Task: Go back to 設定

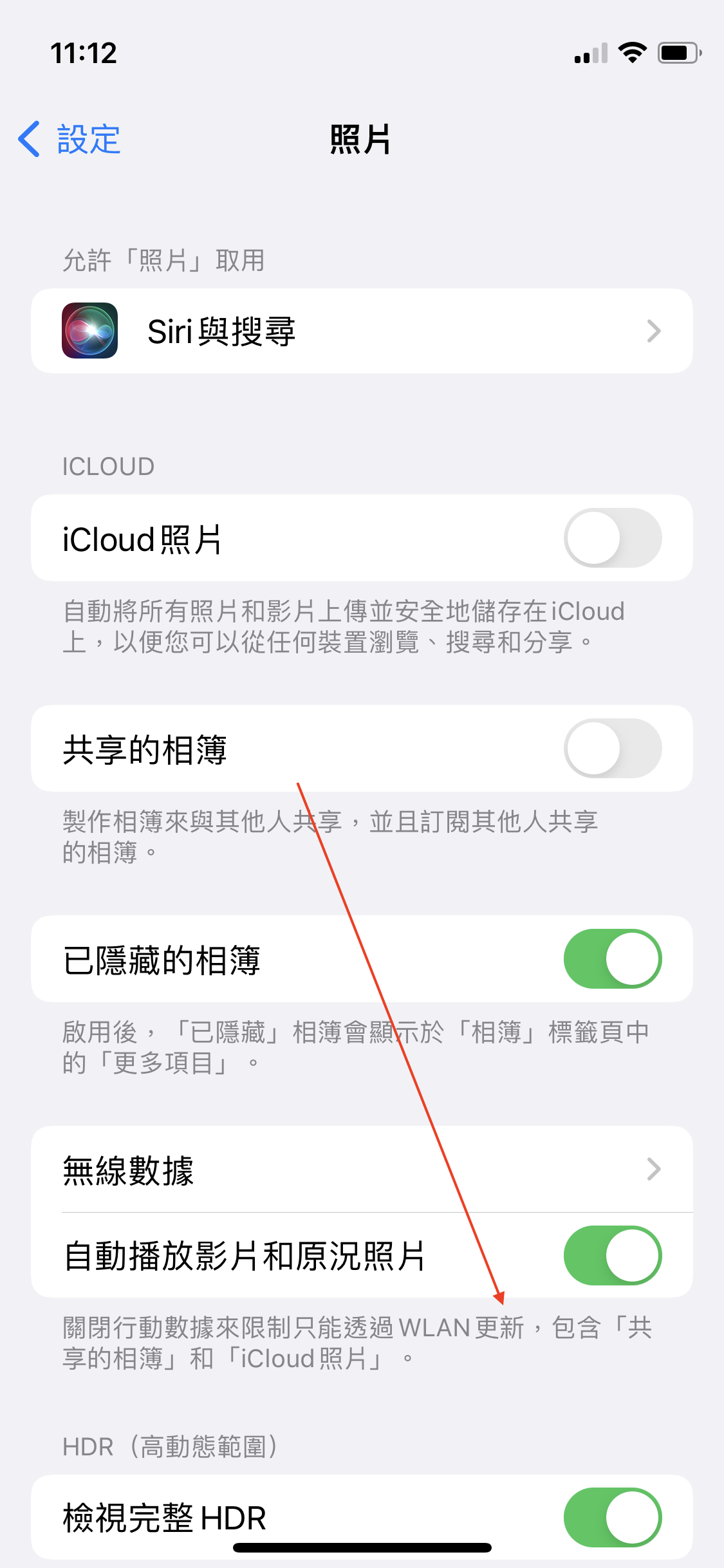Action: (70, 139)
